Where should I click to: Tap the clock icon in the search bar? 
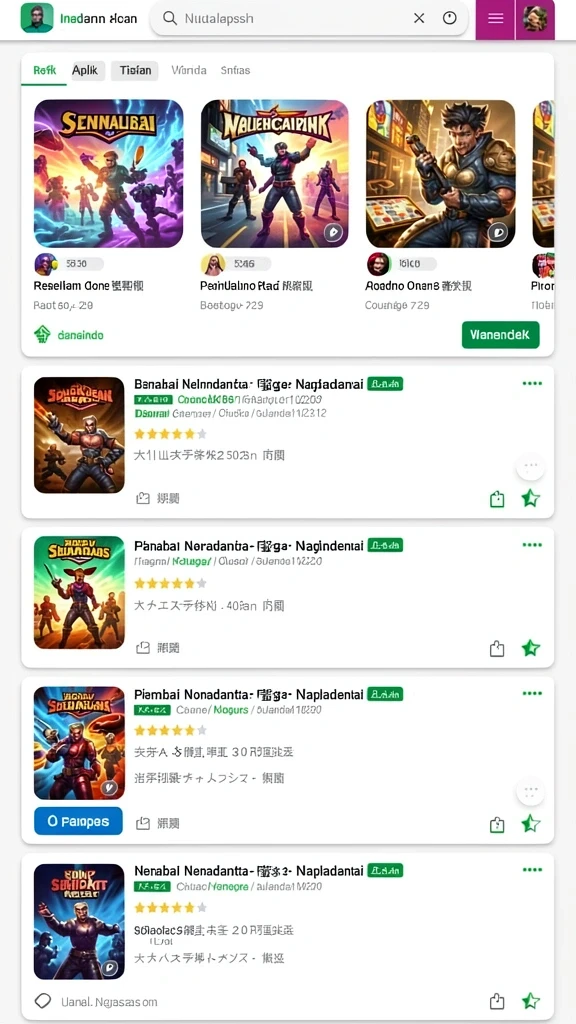[x=450, y=18]
